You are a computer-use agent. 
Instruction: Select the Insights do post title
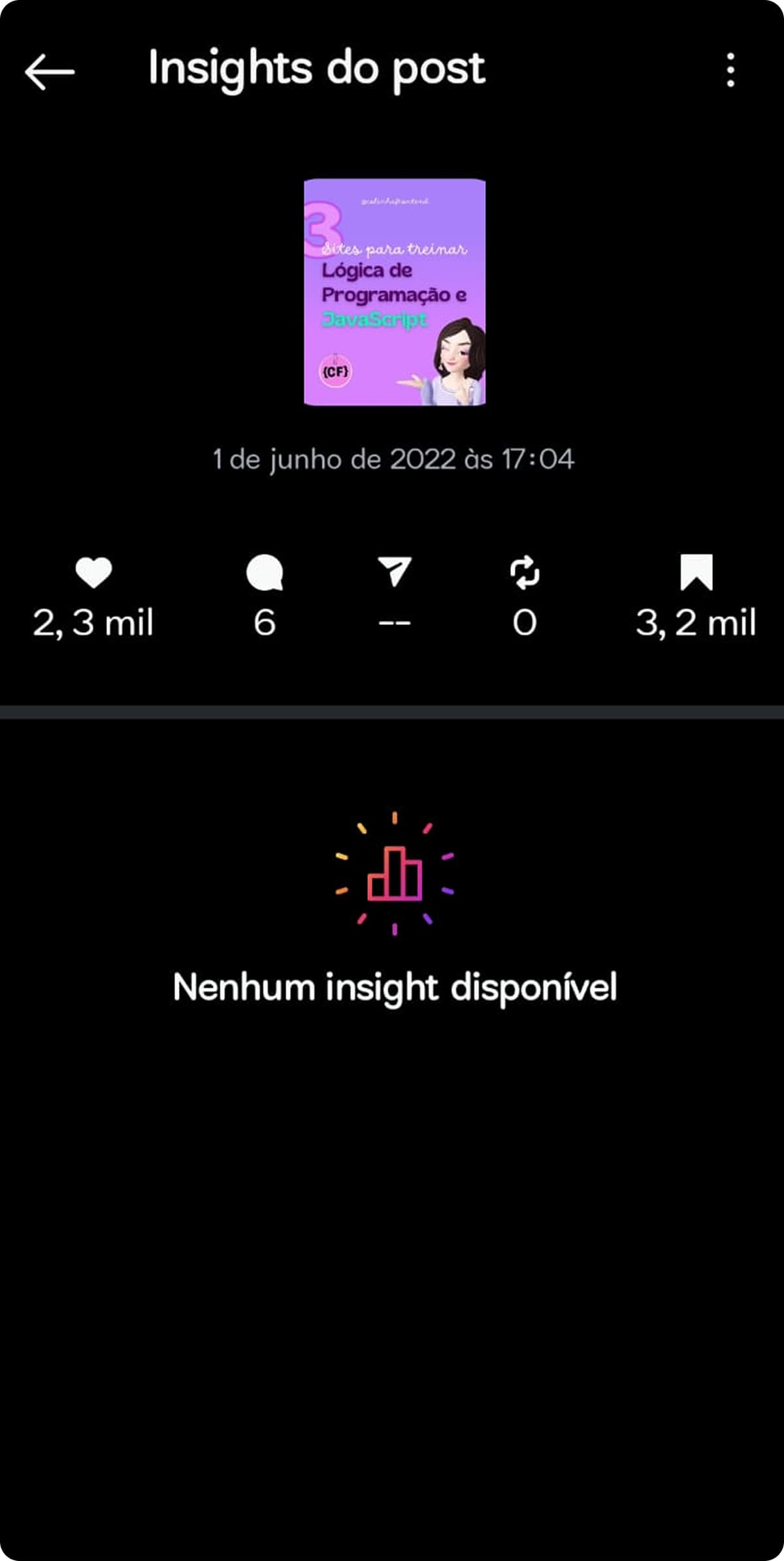pos(316,69)
